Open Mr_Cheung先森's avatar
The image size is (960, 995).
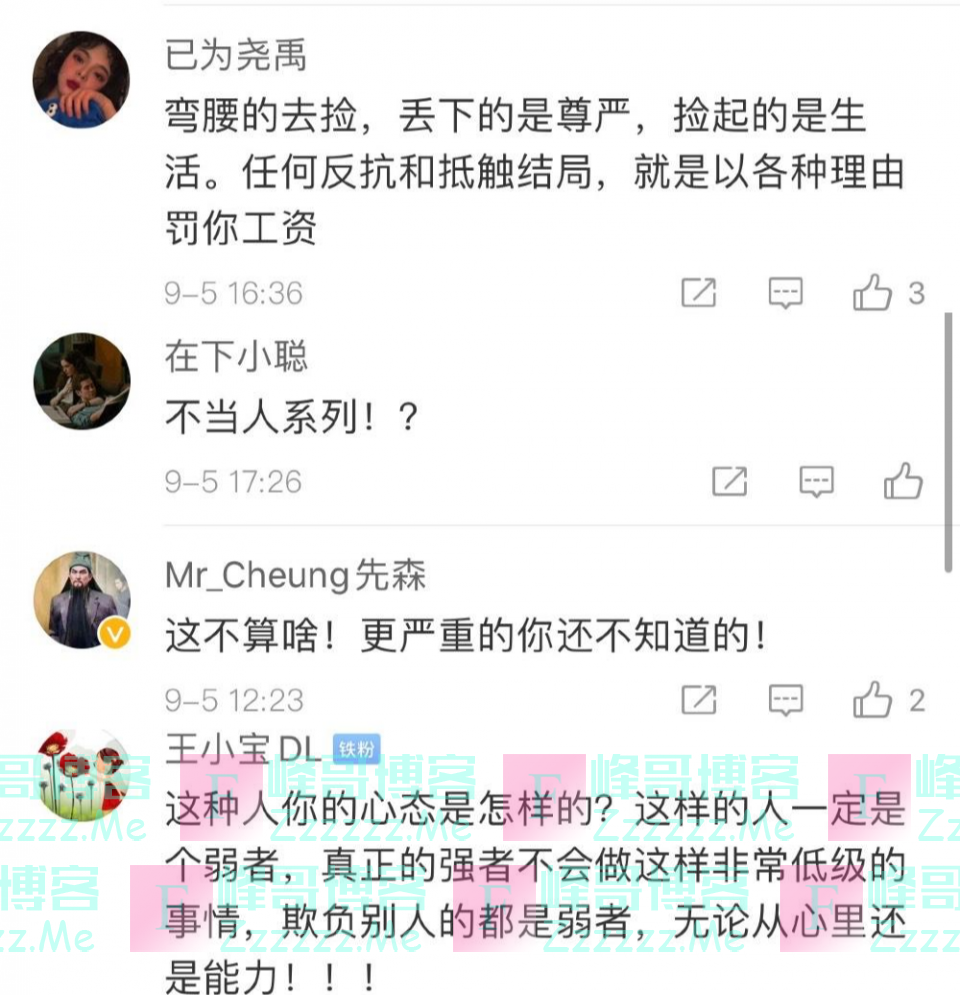click(x=81, y=599)
